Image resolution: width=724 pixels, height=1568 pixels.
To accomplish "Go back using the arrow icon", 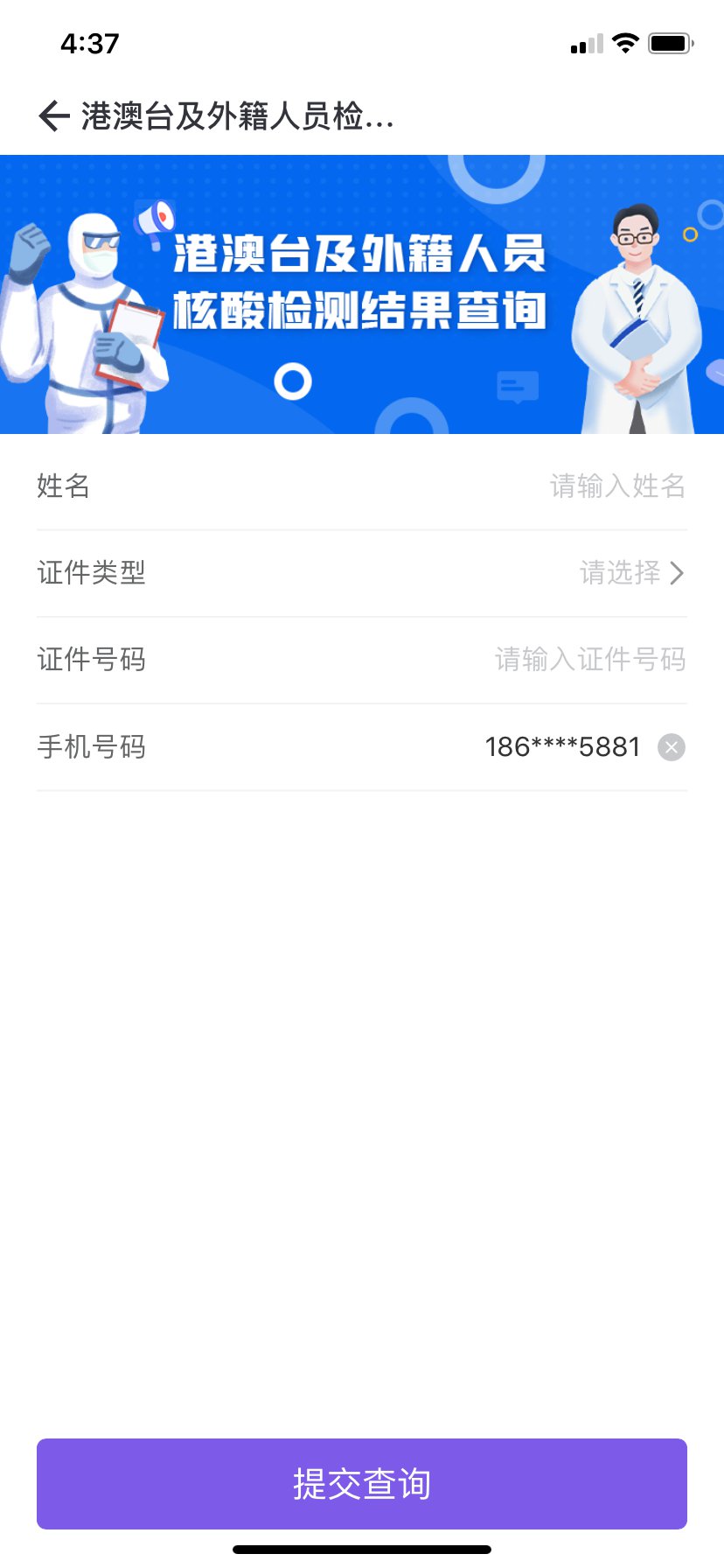I will (54, 115).
